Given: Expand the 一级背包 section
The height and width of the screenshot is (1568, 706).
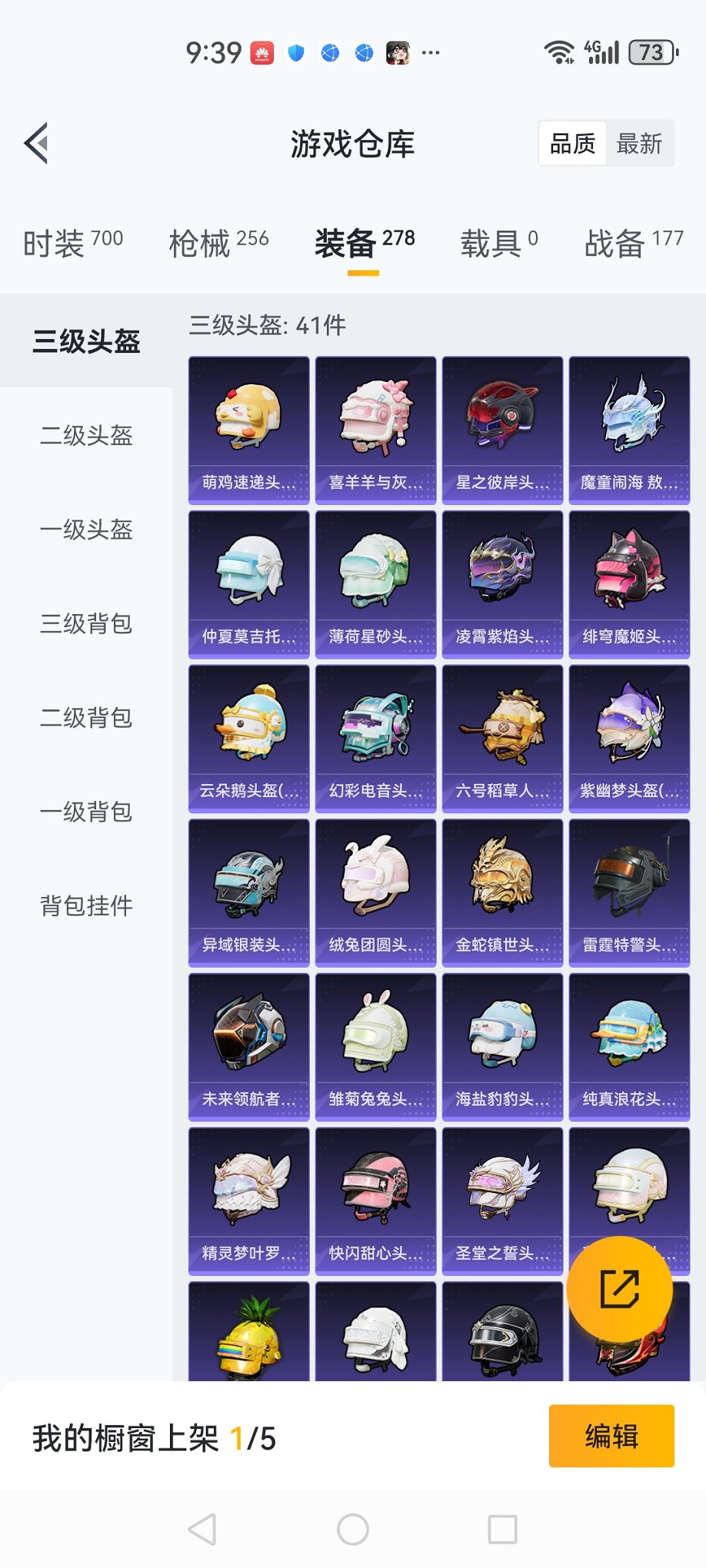Looking at the screenshot, I should coord(85,813).
